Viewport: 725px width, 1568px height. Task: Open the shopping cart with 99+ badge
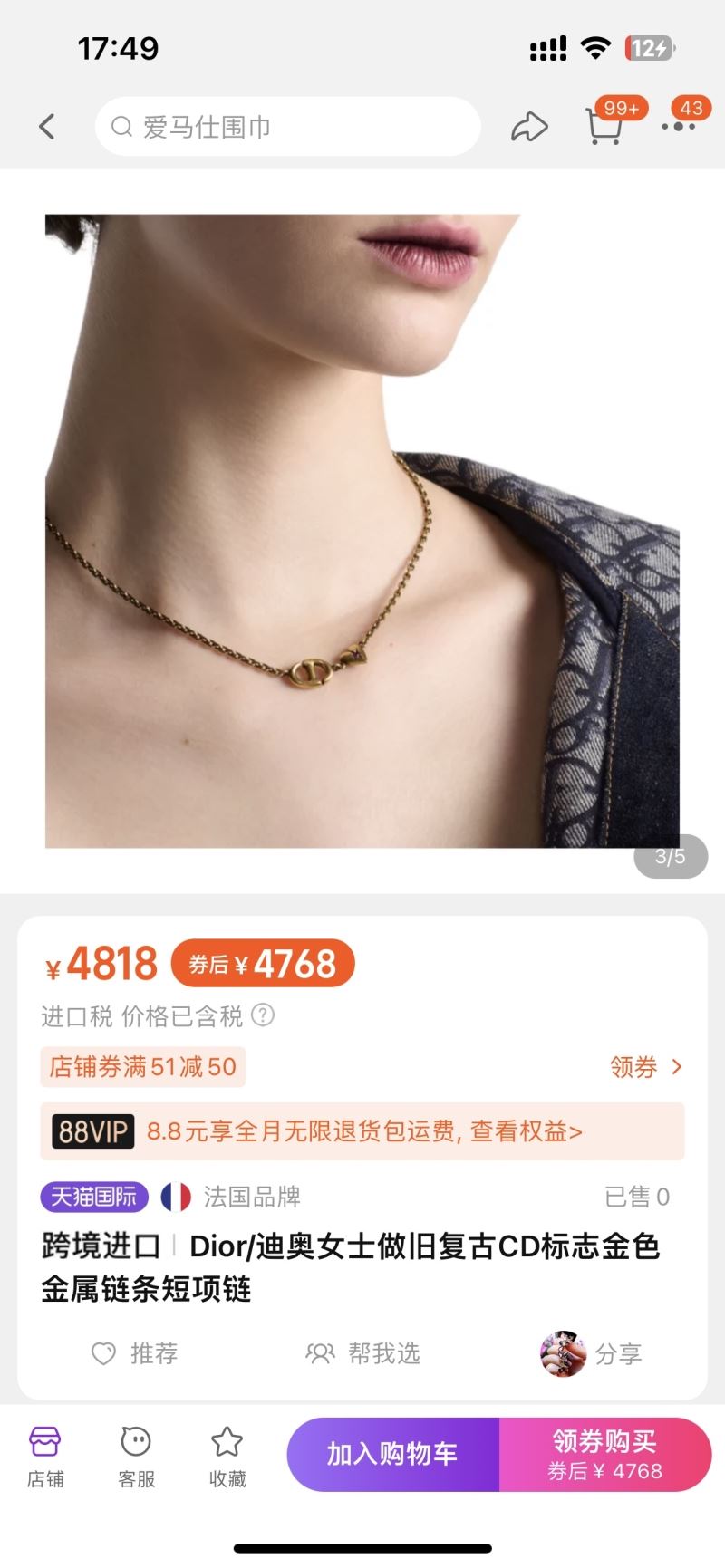(605, 129)
